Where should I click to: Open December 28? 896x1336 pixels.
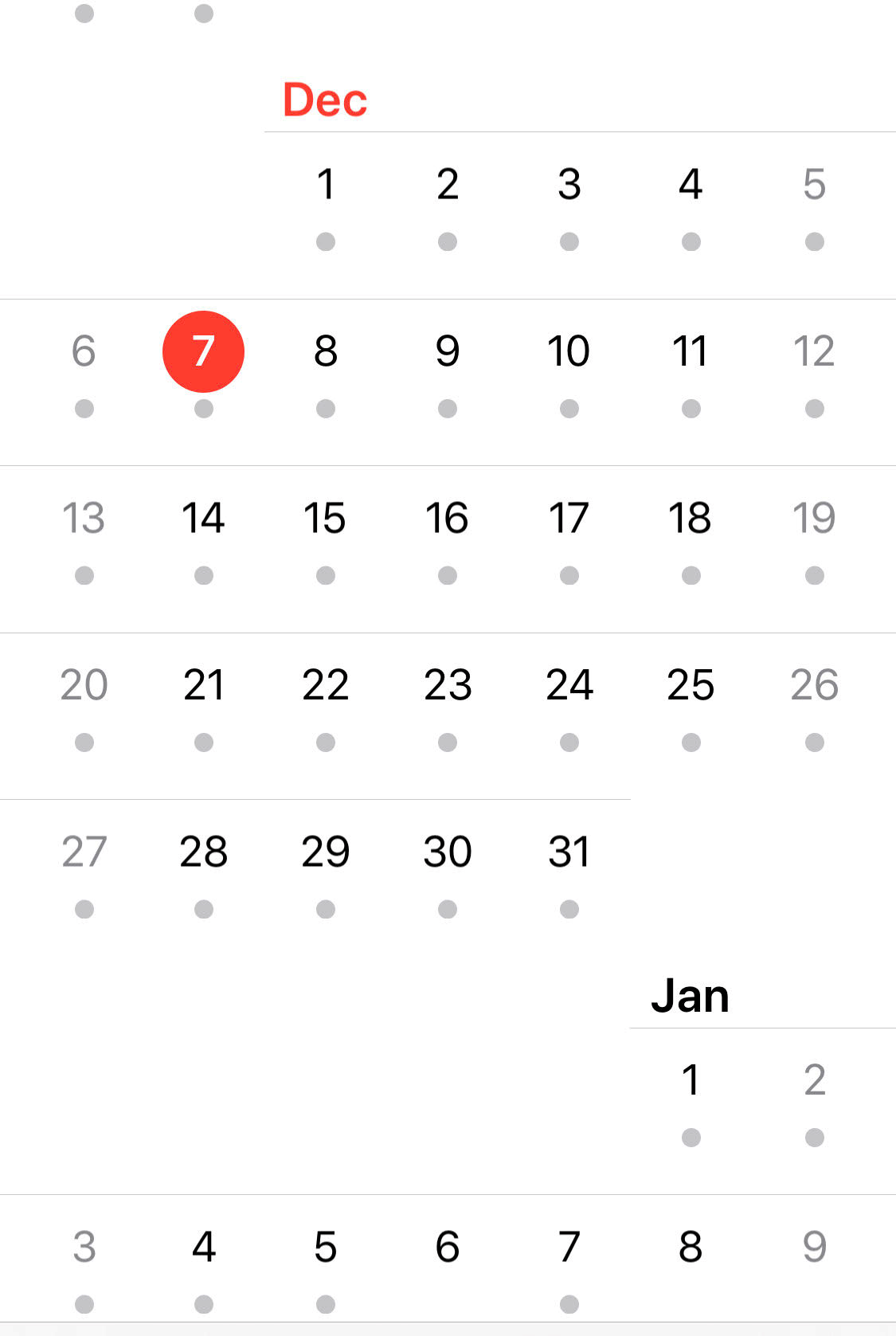(x=203, y=852)
